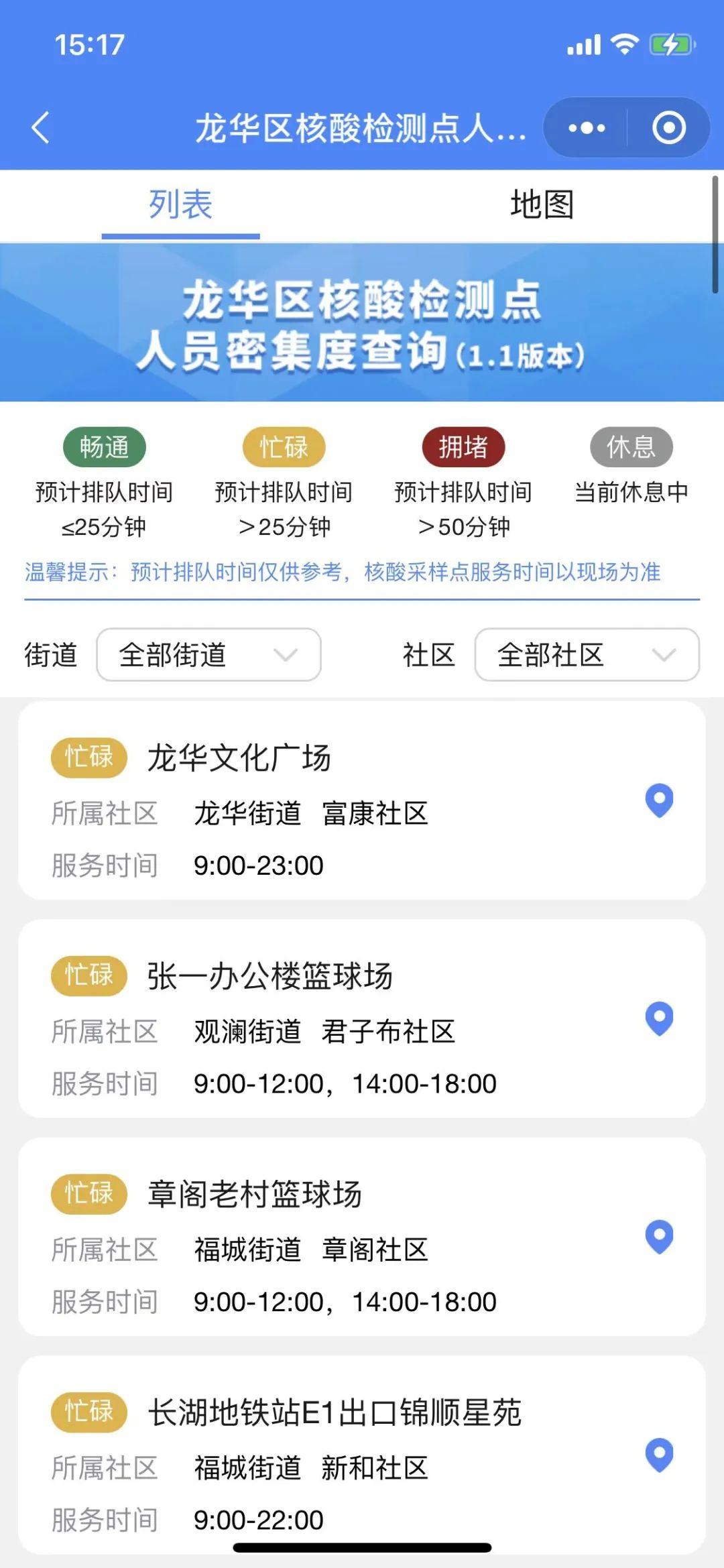The image size is (724, 1568).
Task: Go back using the top-left arrow
Action: [x=42, y=127]
